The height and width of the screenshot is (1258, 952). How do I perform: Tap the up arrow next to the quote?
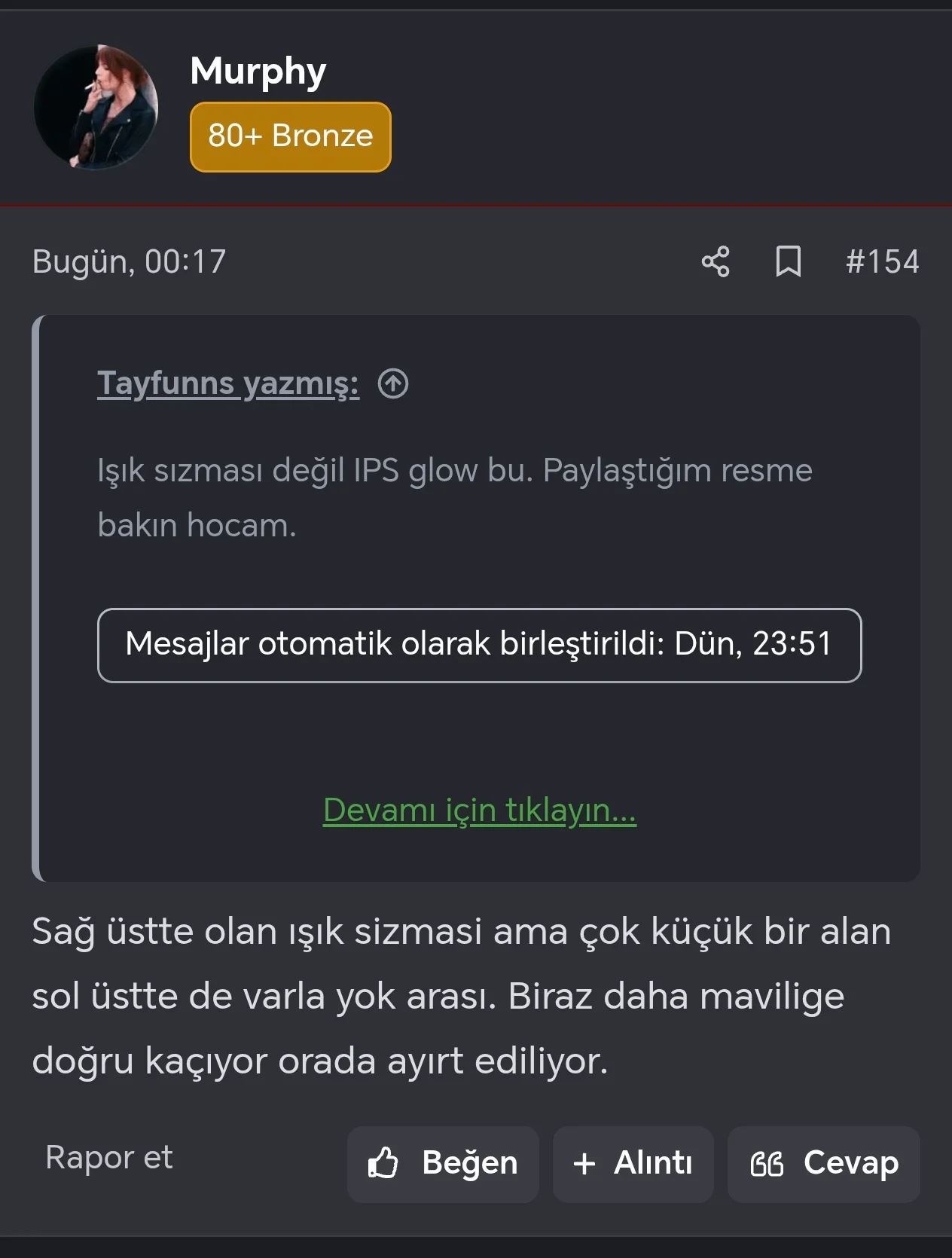[393, 383]
